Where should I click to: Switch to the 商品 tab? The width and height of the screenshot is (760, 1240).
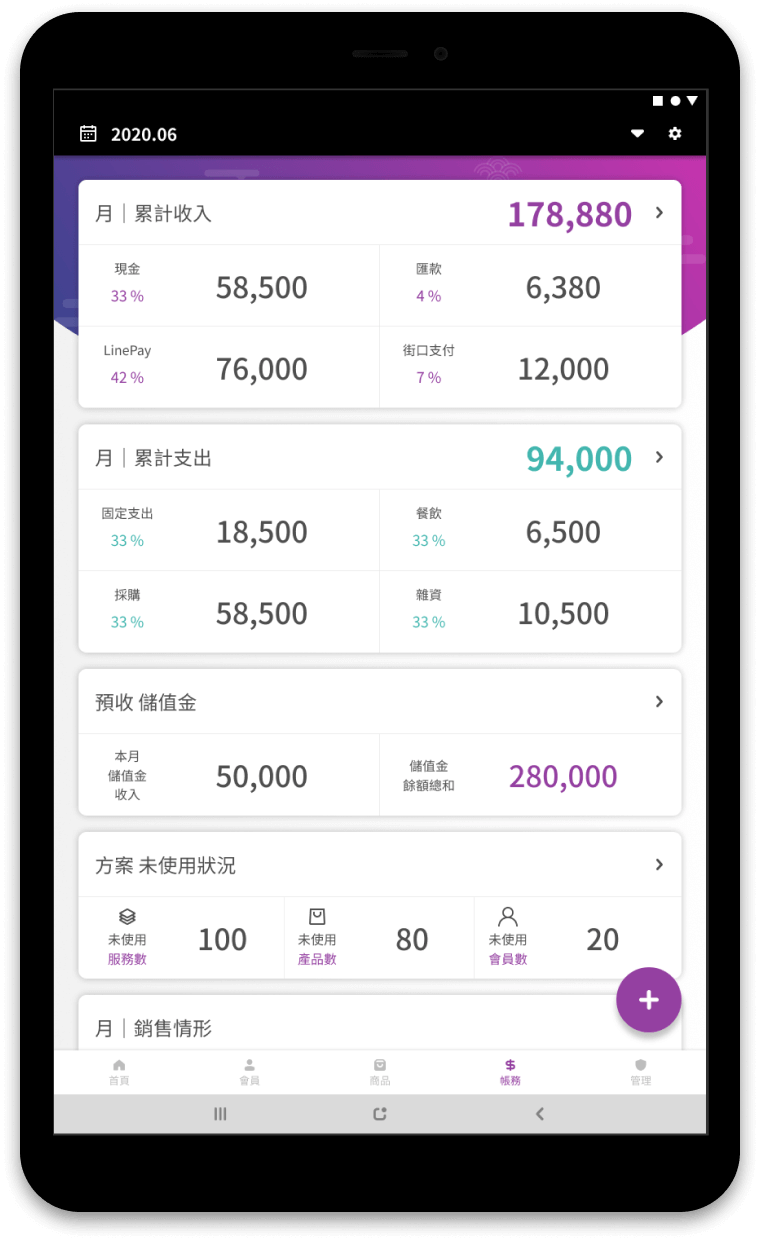(x=380, y=1072)
